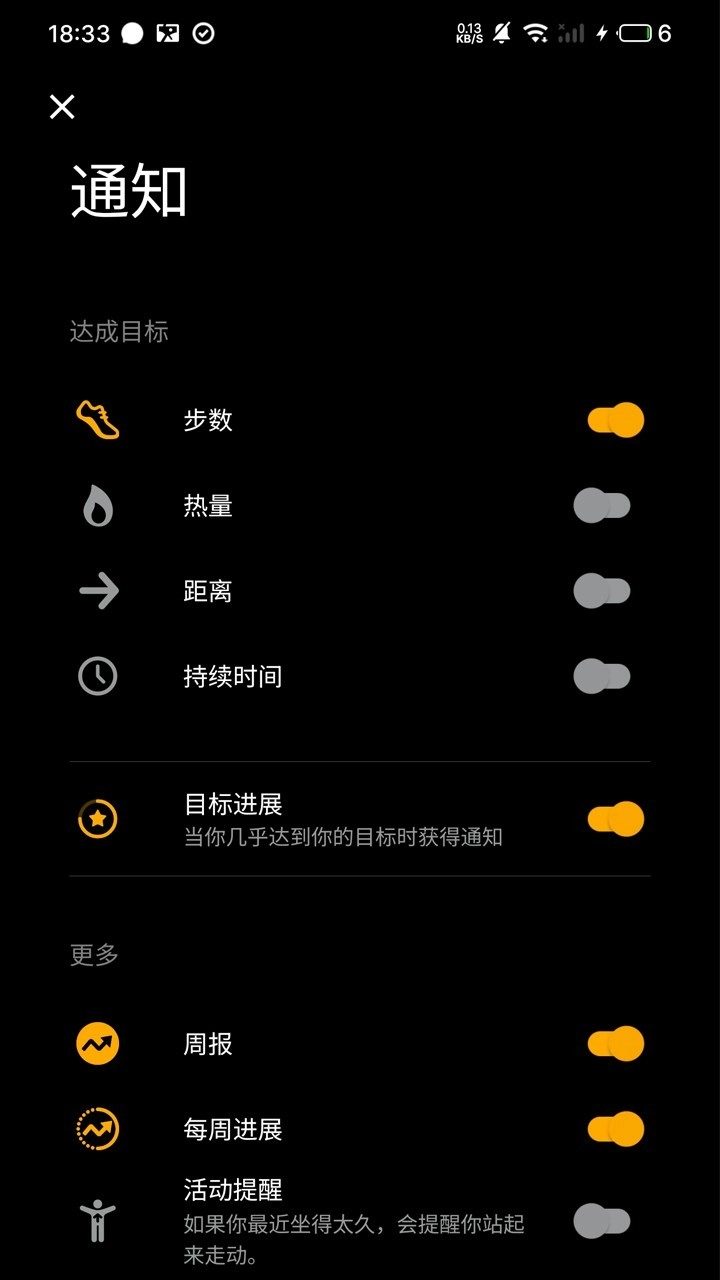Click the clock icon for 持续时间
Screen dimensions: 720x1280
click(x=97, y=676)
